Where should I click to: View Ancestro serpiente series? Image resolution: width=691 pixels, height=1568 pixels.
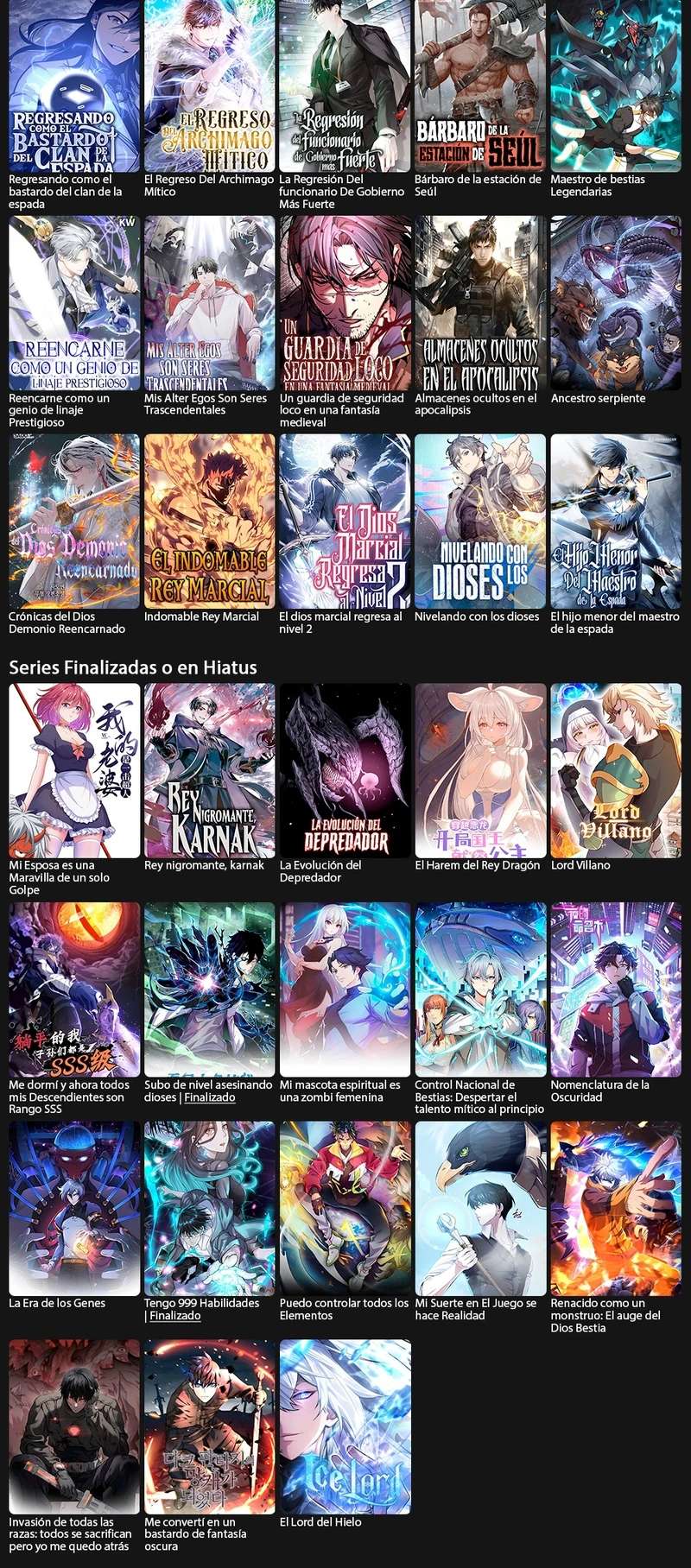point(616,302)
